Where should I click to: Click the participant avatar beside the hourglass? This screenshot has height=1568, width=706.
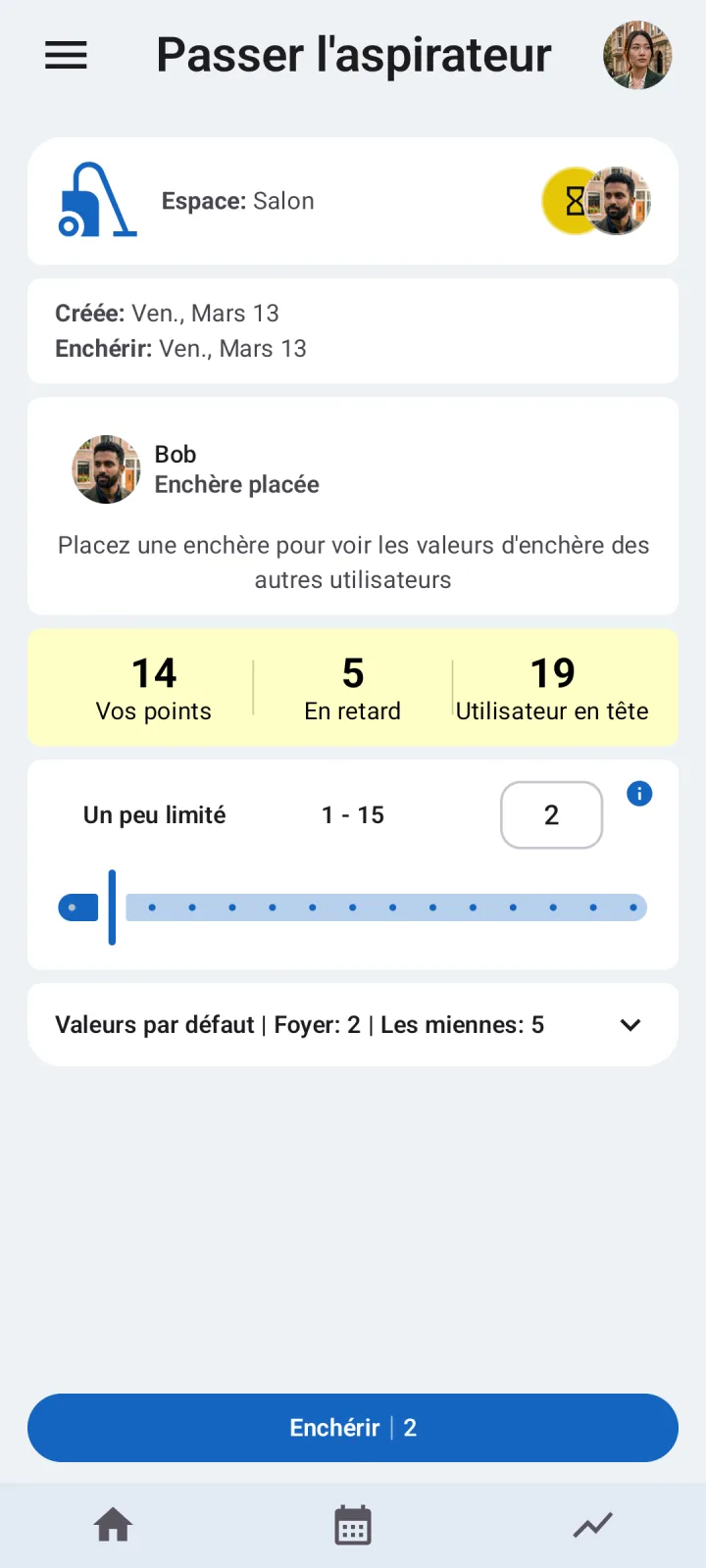619,201
